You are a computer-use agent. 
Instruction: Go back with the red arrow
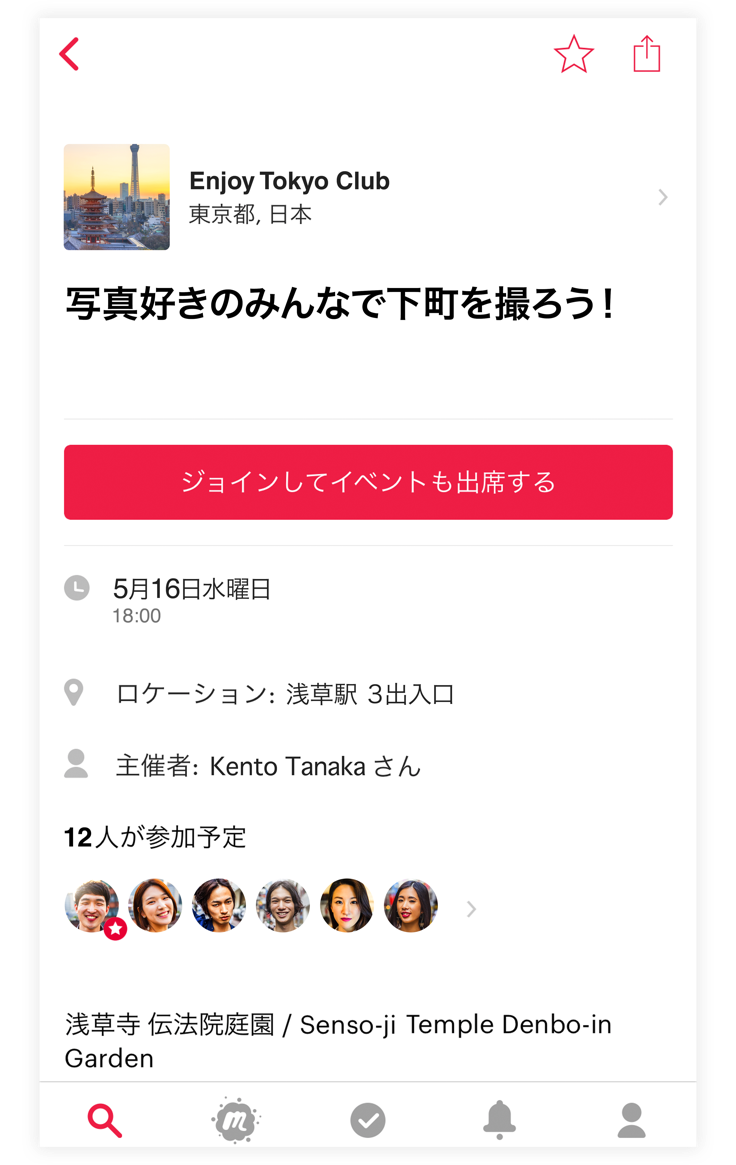69,54
